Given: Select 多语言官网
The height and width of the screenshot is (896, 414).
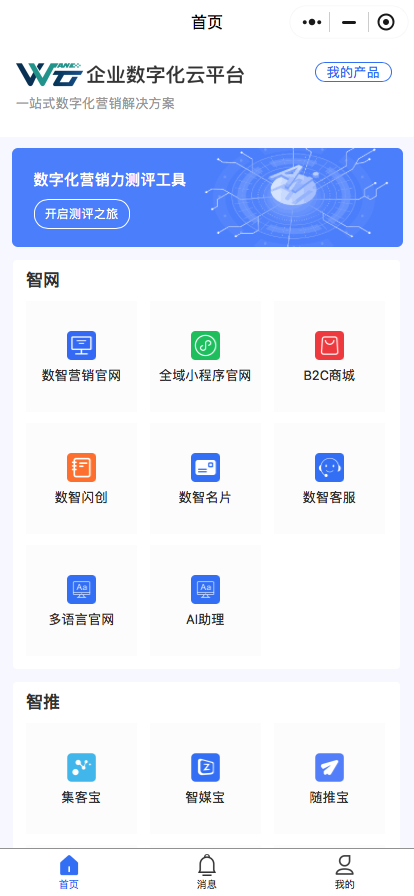Looking at the screenshot, I should [81, 601].
